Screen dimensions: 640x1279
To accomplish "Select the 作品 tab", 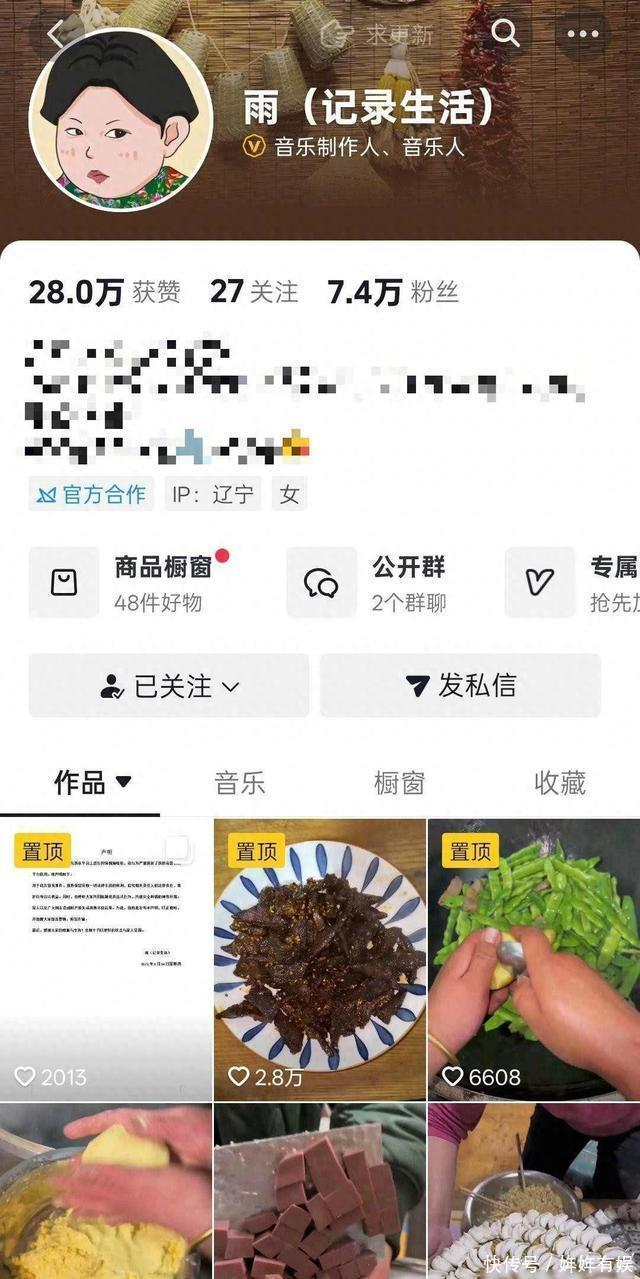I will click(x=92, y=783).
